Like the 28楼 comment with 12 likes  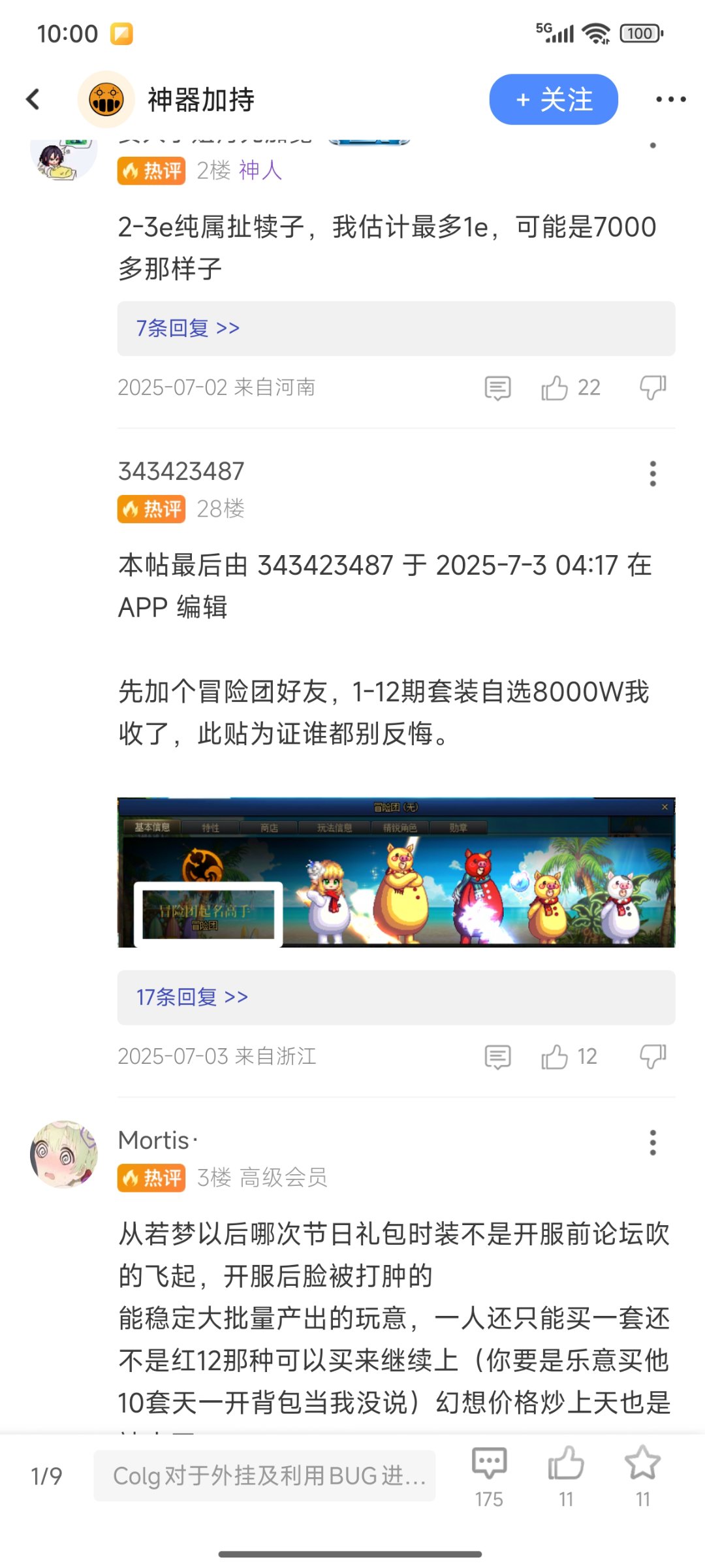[569, 1057]
